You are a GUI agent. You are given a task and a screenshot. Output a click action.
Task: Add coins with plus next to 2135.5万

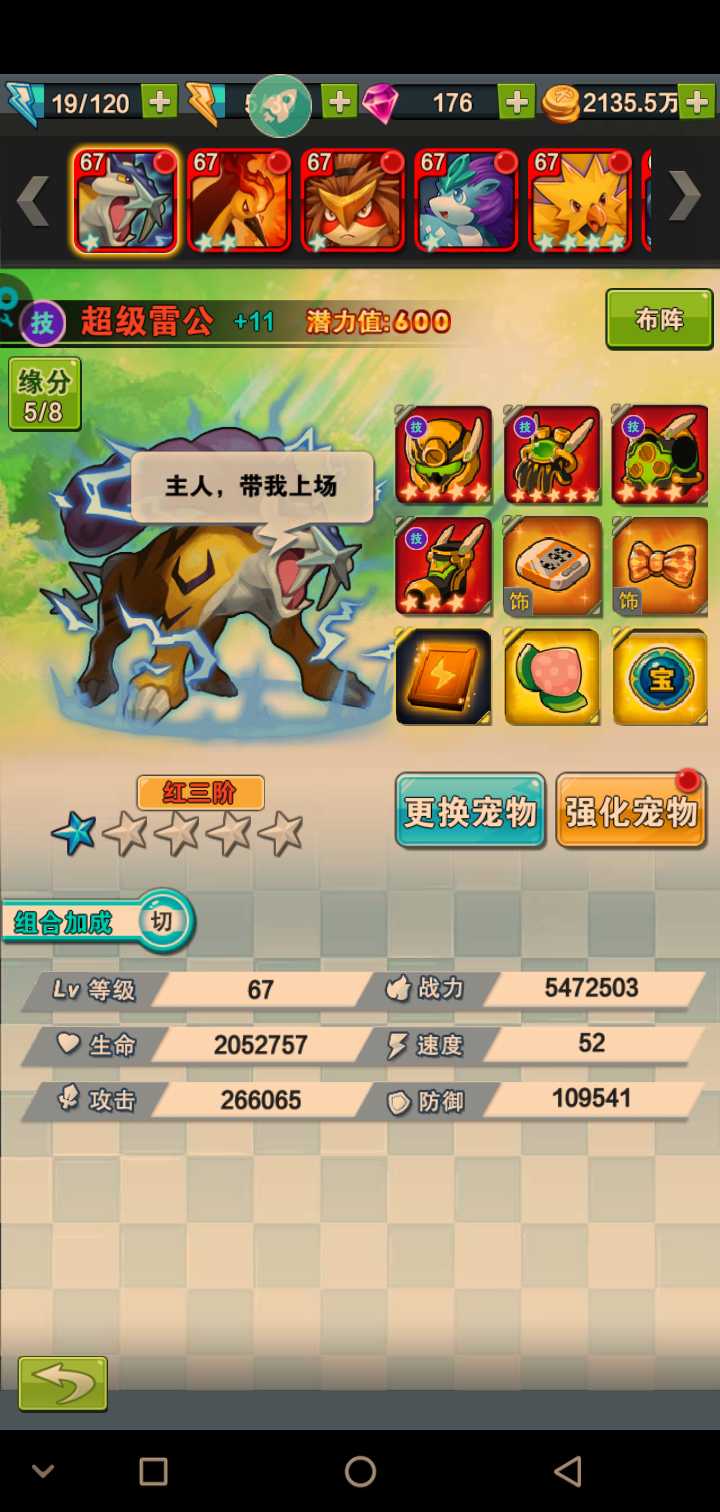point(697,102)
